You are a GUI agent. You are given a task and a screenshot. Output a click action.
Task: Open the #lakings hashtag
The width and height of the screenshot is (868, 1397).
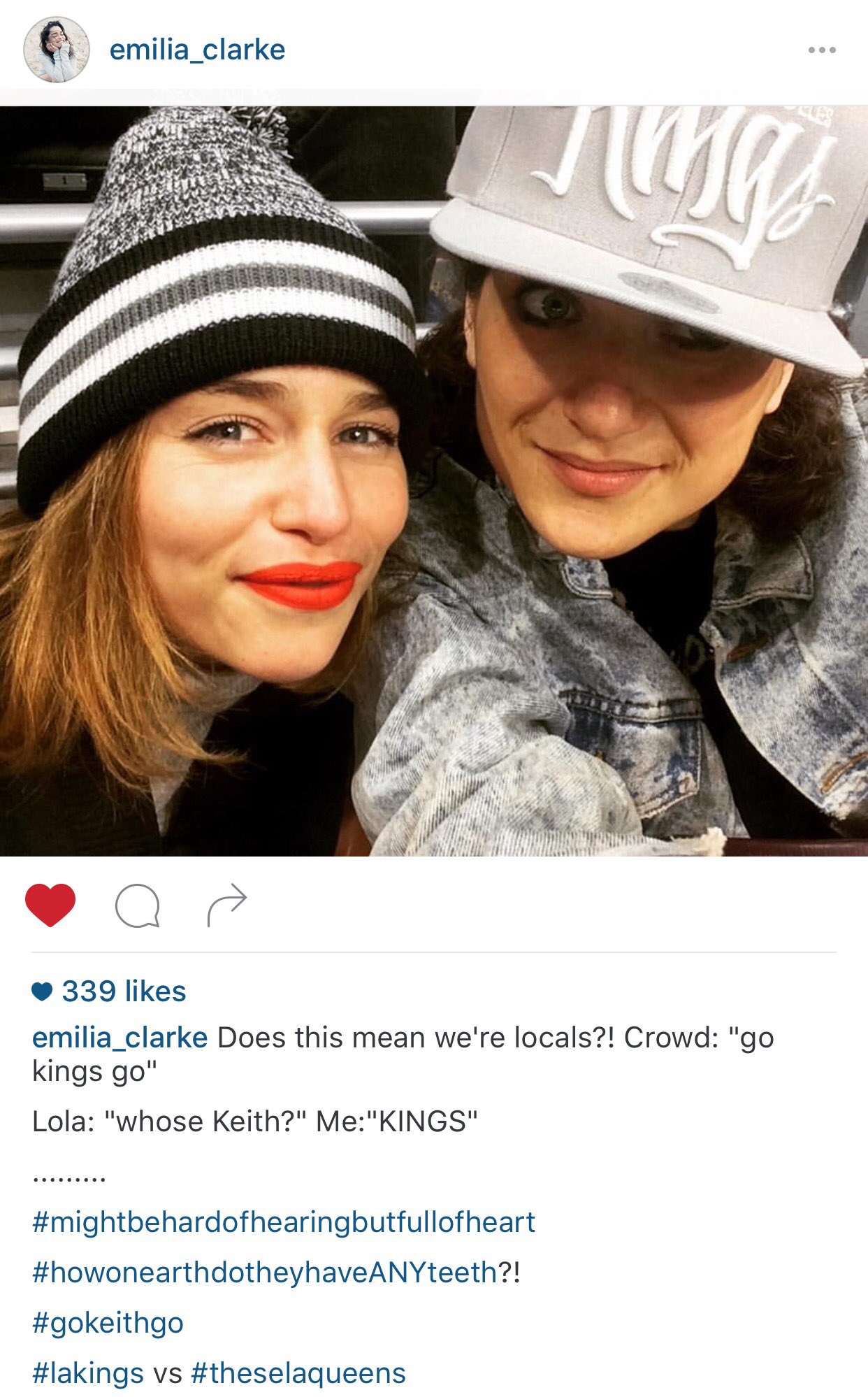(88, 1373)
